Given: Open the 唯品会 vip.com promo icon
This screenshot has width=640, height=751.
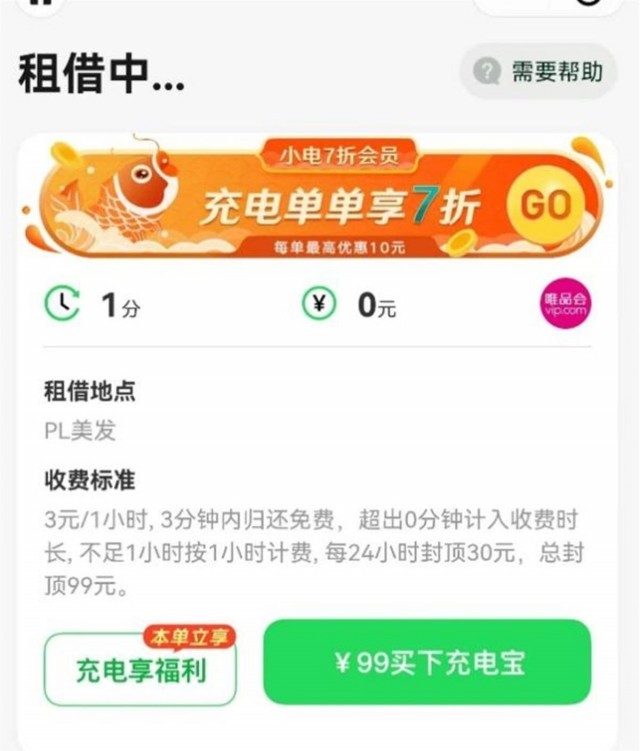Looking at the screenshot, I should (565, 304).
